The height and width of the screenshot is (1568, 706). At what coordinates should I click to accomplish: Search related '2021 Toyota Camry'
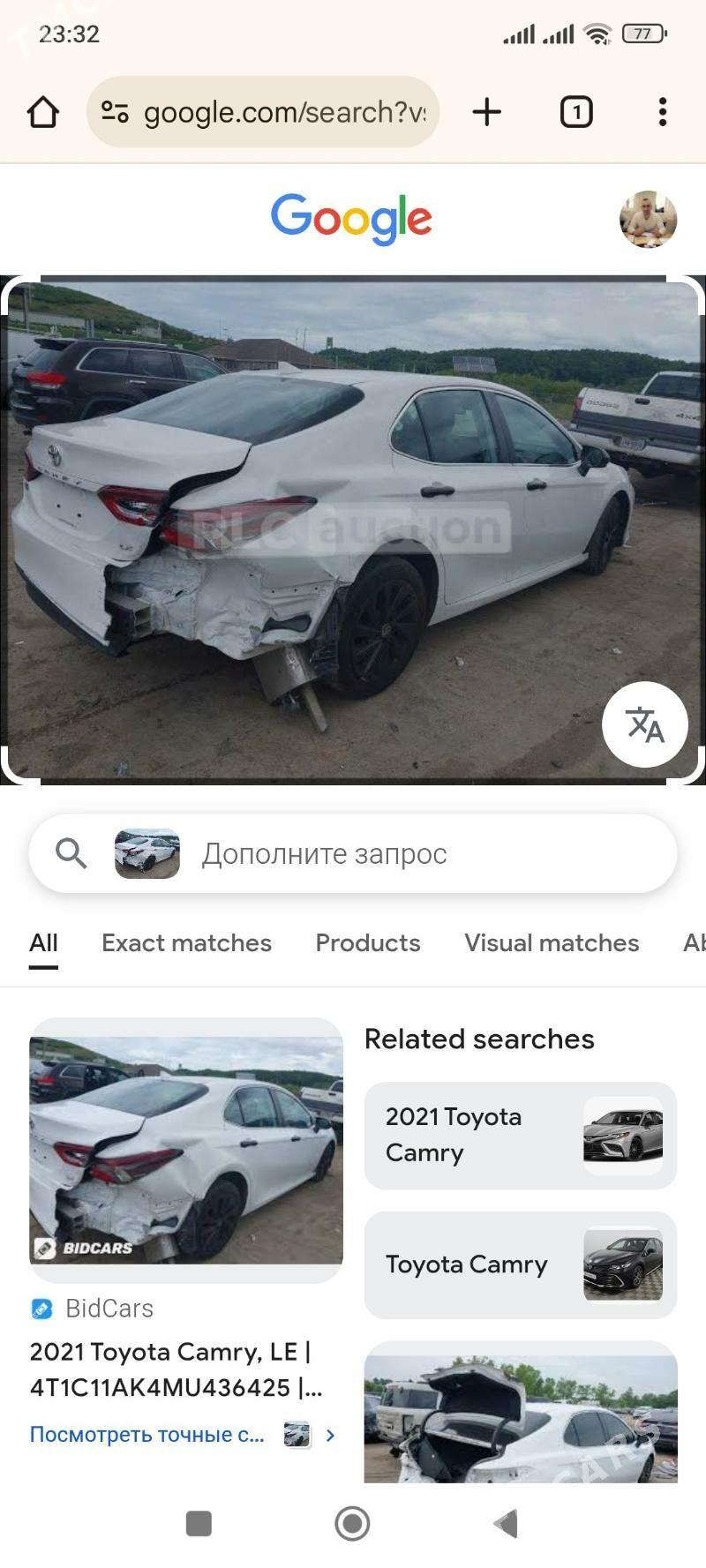(520, 1135)
